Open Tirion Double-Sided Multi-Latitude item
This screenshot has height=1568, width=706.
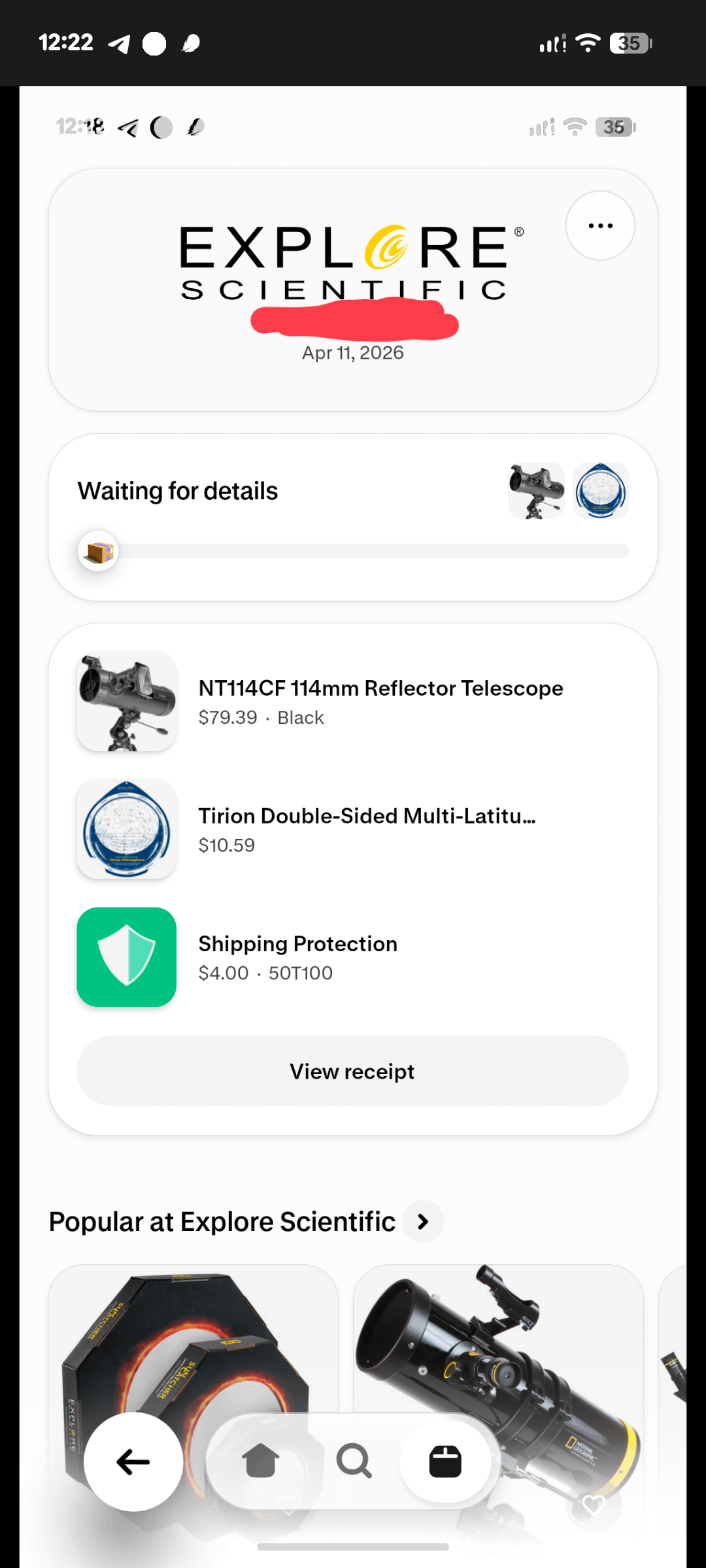(x=367, y=829)
